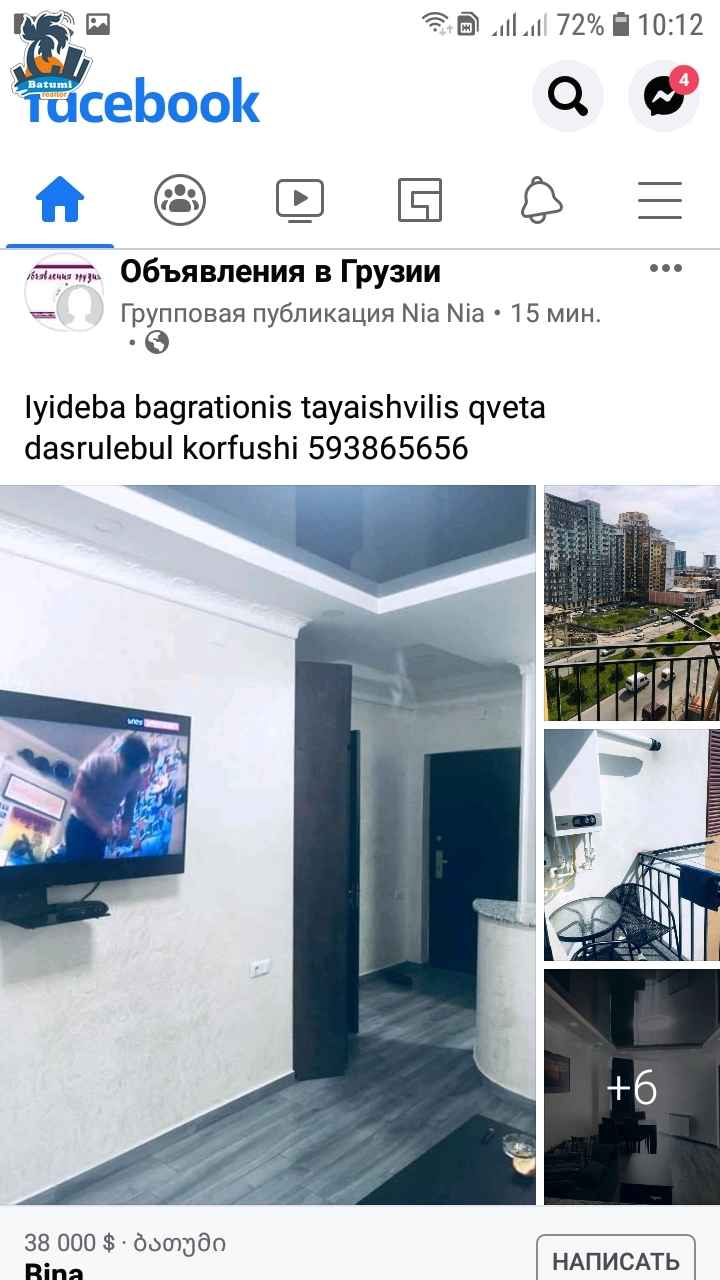Viewport: 720px width, 1280px height.
Task: View the building exterior photo
Action: click(x=632, y=603)
